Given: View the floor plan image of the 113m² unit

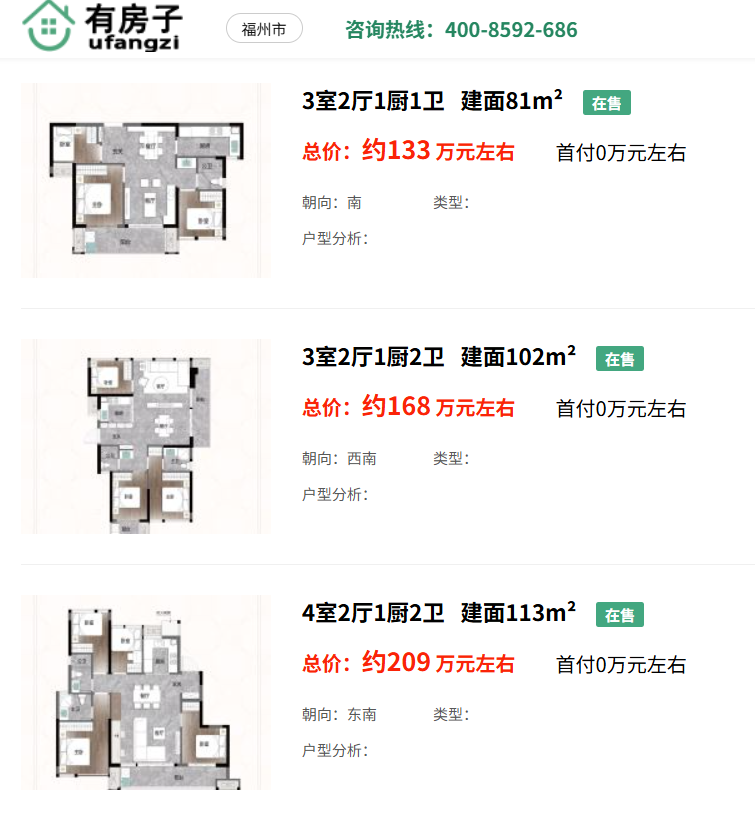Looking at the screenshot, I should pos(146,692).
